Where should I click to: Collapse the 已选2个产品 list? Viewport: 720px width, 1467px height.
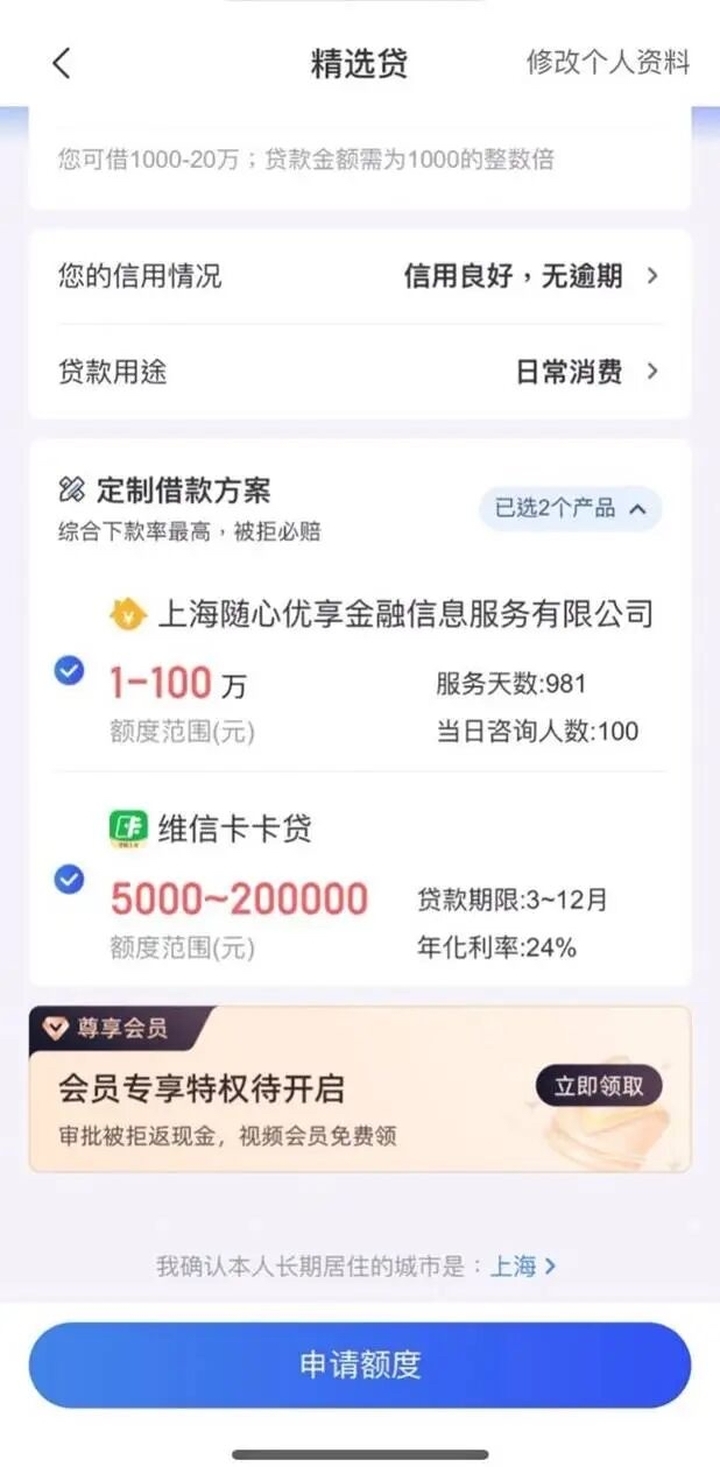(x=571, y=509)
